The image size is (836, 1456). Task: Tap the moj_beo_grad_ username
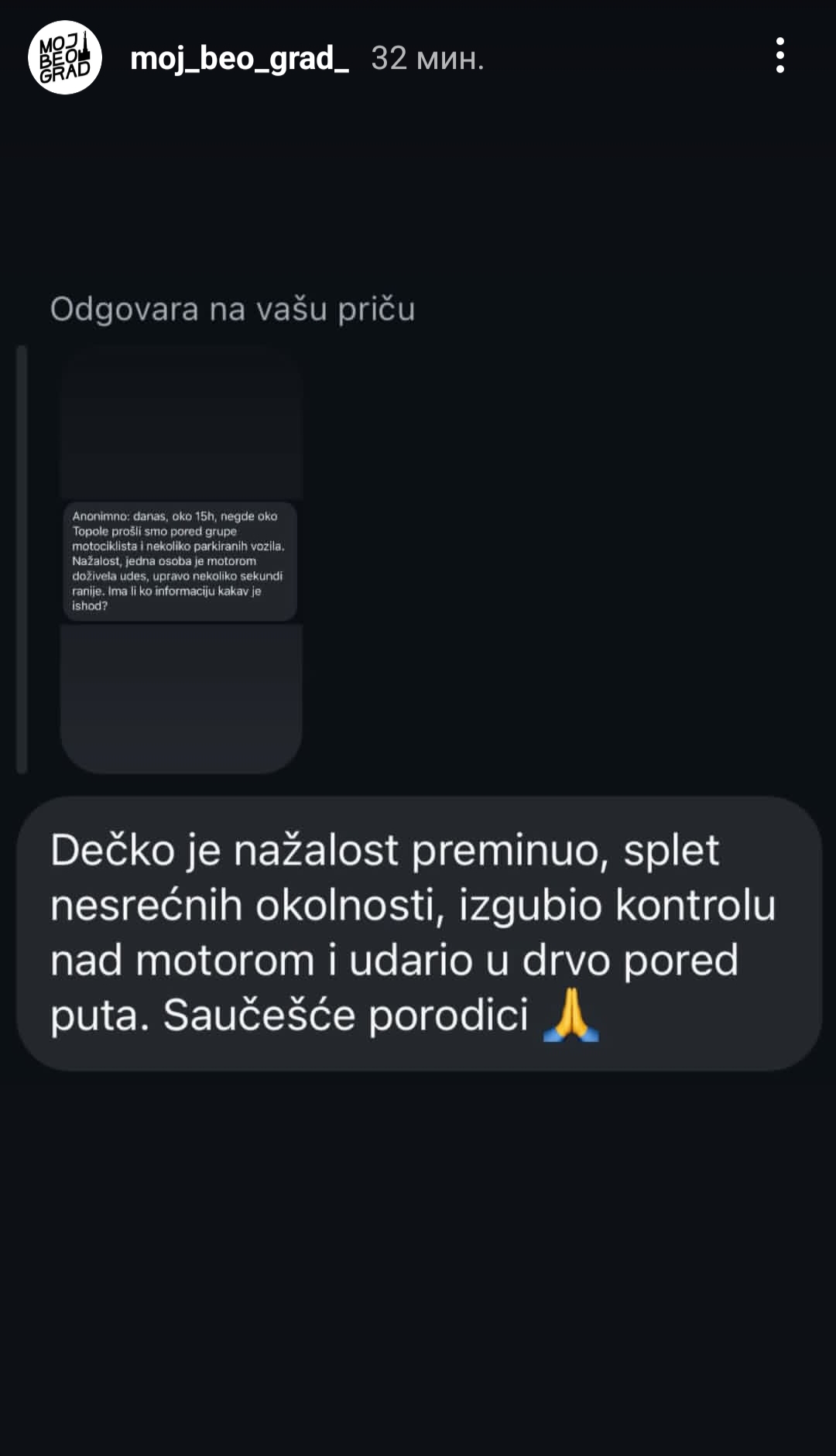click(239, 59)
